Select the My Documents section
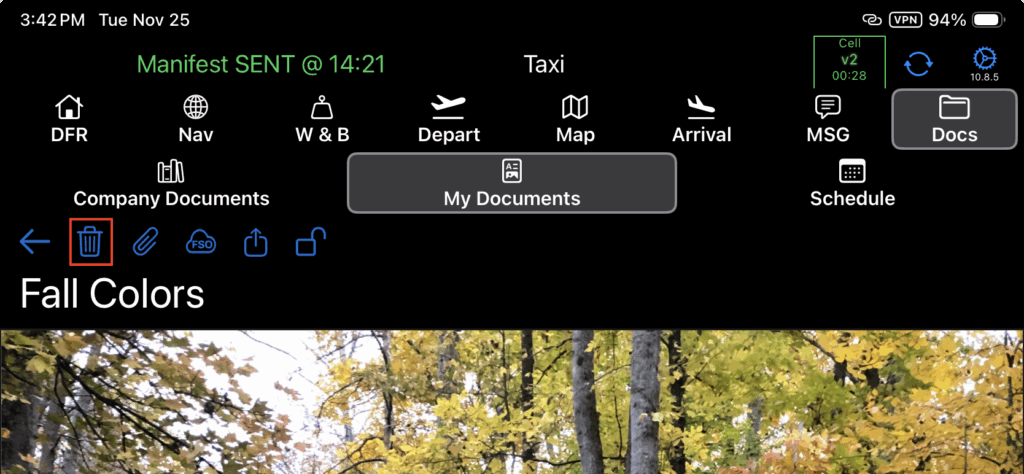This screenshot has width=1024, height=474. coord(512,183)
